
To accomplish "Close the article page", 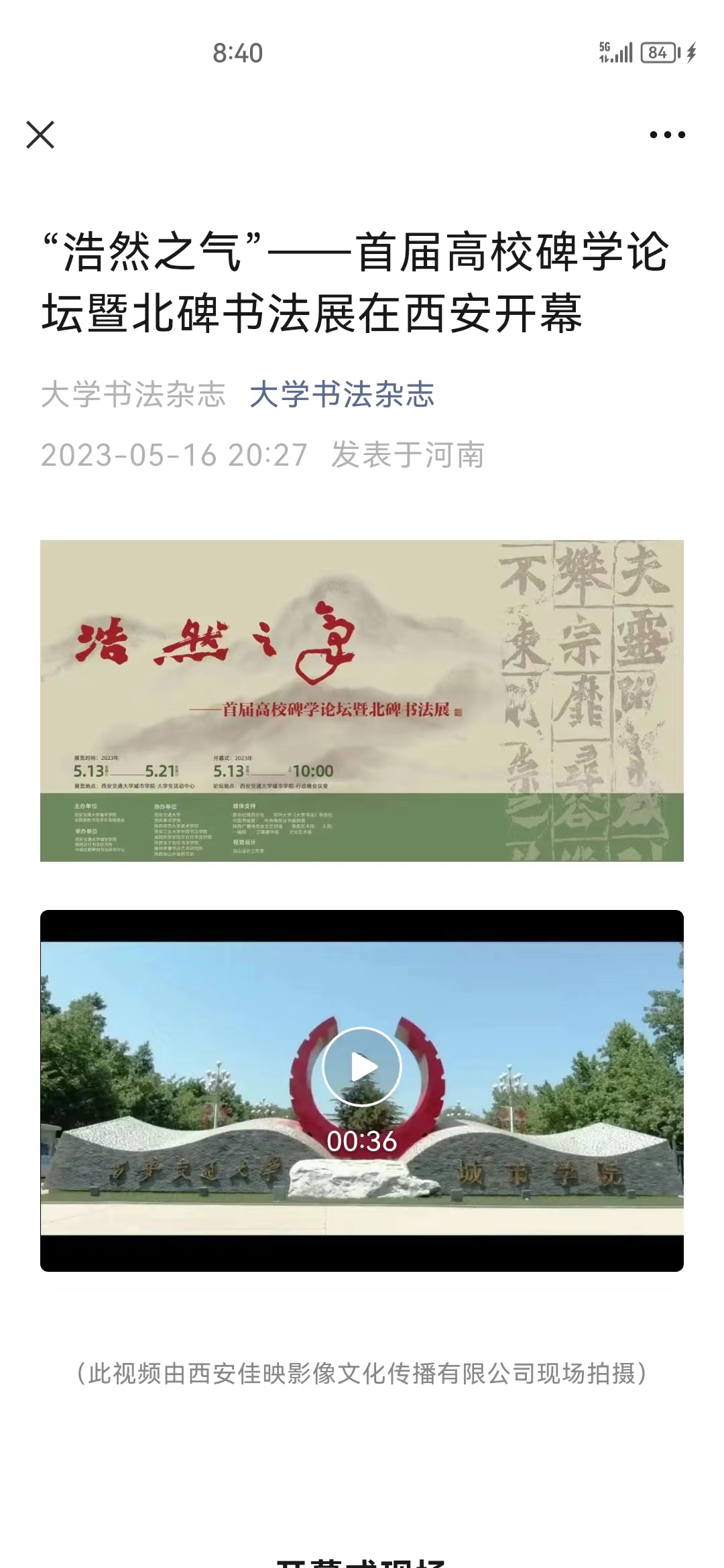I will [40, 135].
